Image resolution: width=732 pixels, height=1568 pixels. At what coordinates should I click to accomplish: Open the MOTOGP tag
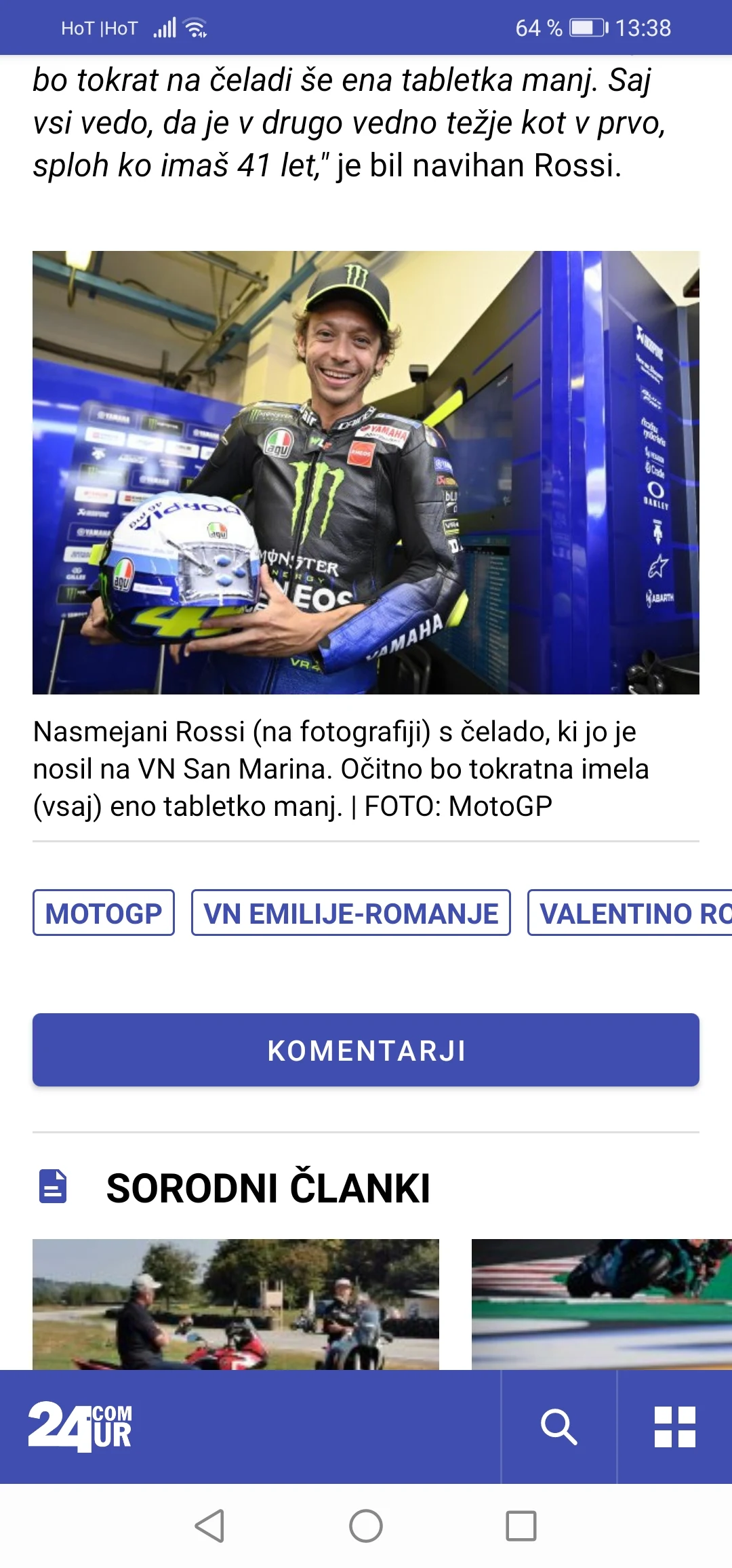(x=104, y=913)
